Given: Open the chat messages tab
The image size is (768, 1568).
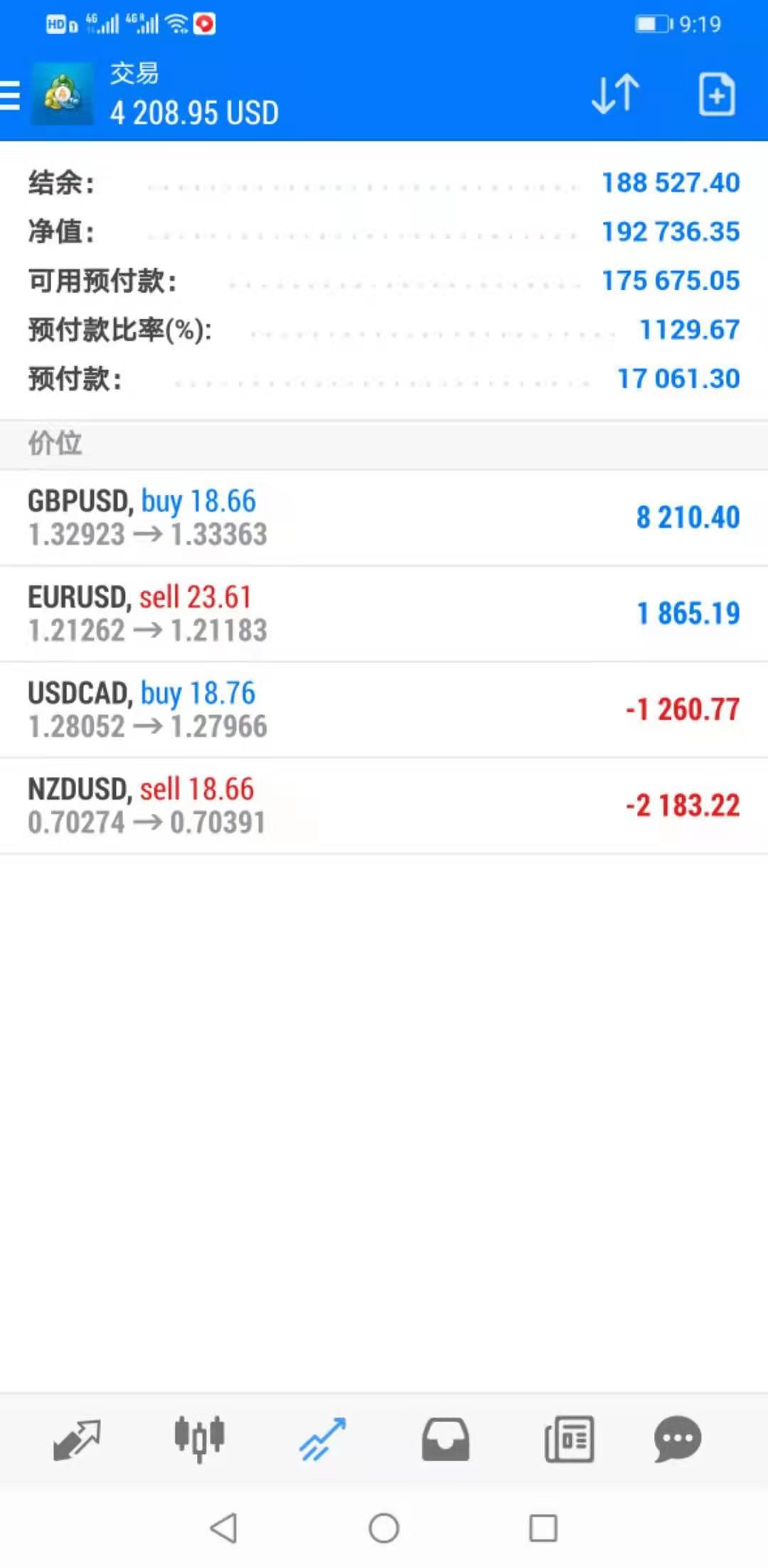Looking at the screenshot, I should 678,1440.
